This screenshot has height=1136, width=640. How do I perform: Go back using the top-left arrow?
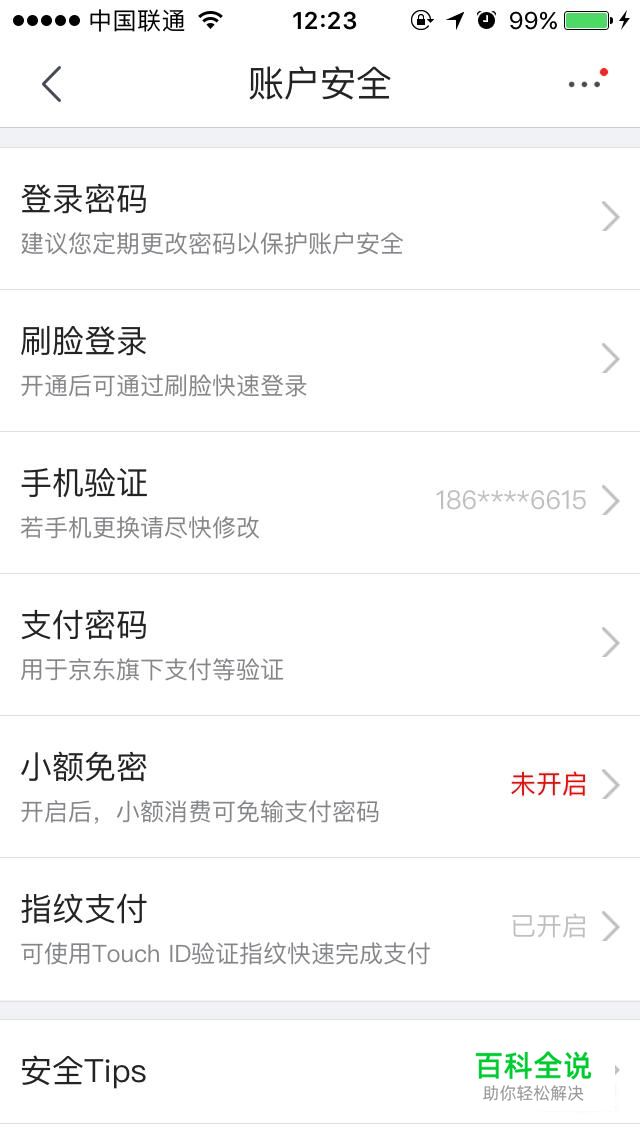[x=51, y=84]
